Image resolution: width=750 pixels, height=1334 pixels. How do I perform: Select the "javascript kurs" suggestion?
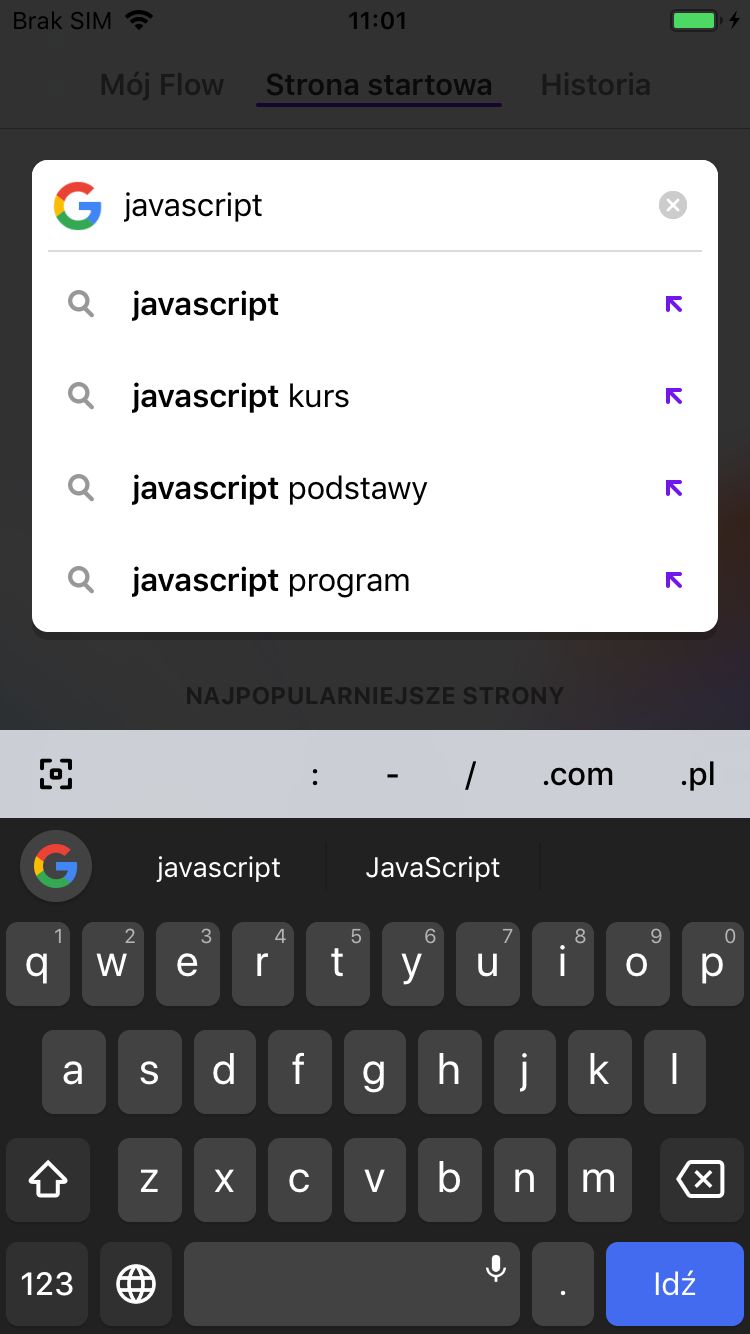[x=375, y=396]
